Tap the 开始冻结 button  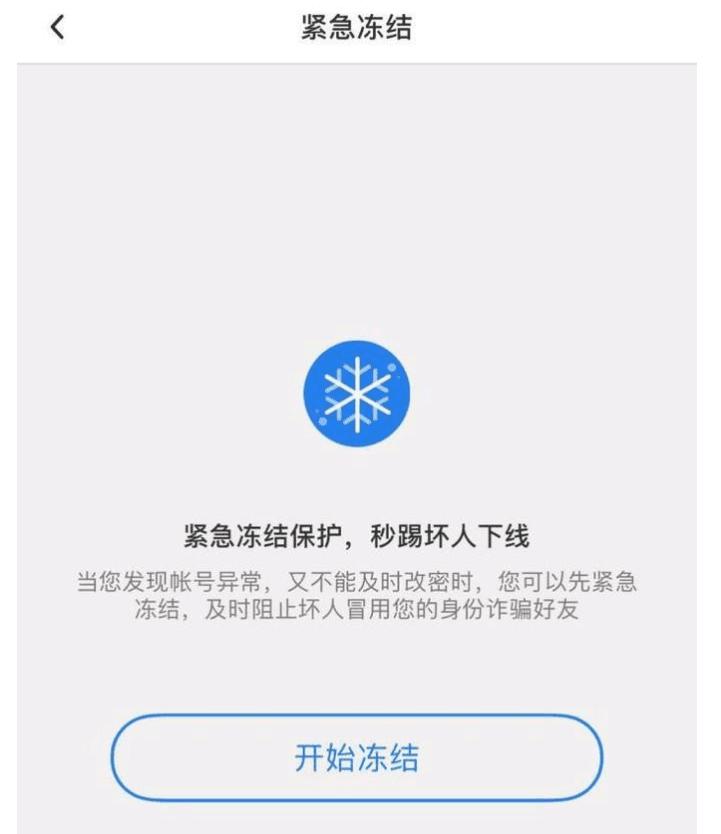pyautogui.click(x=357, y=758)
